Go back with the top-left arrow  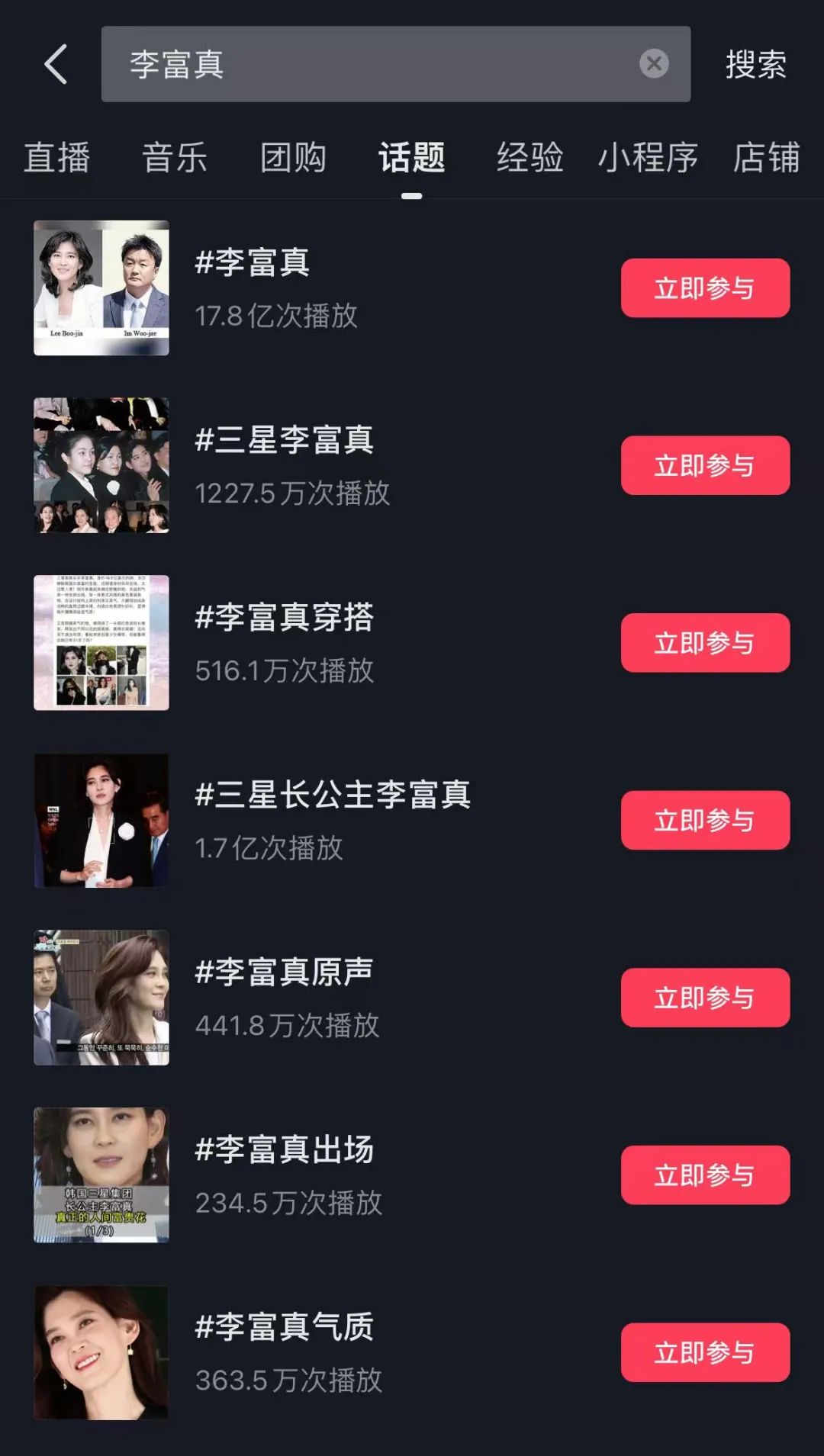coord(56,64)
